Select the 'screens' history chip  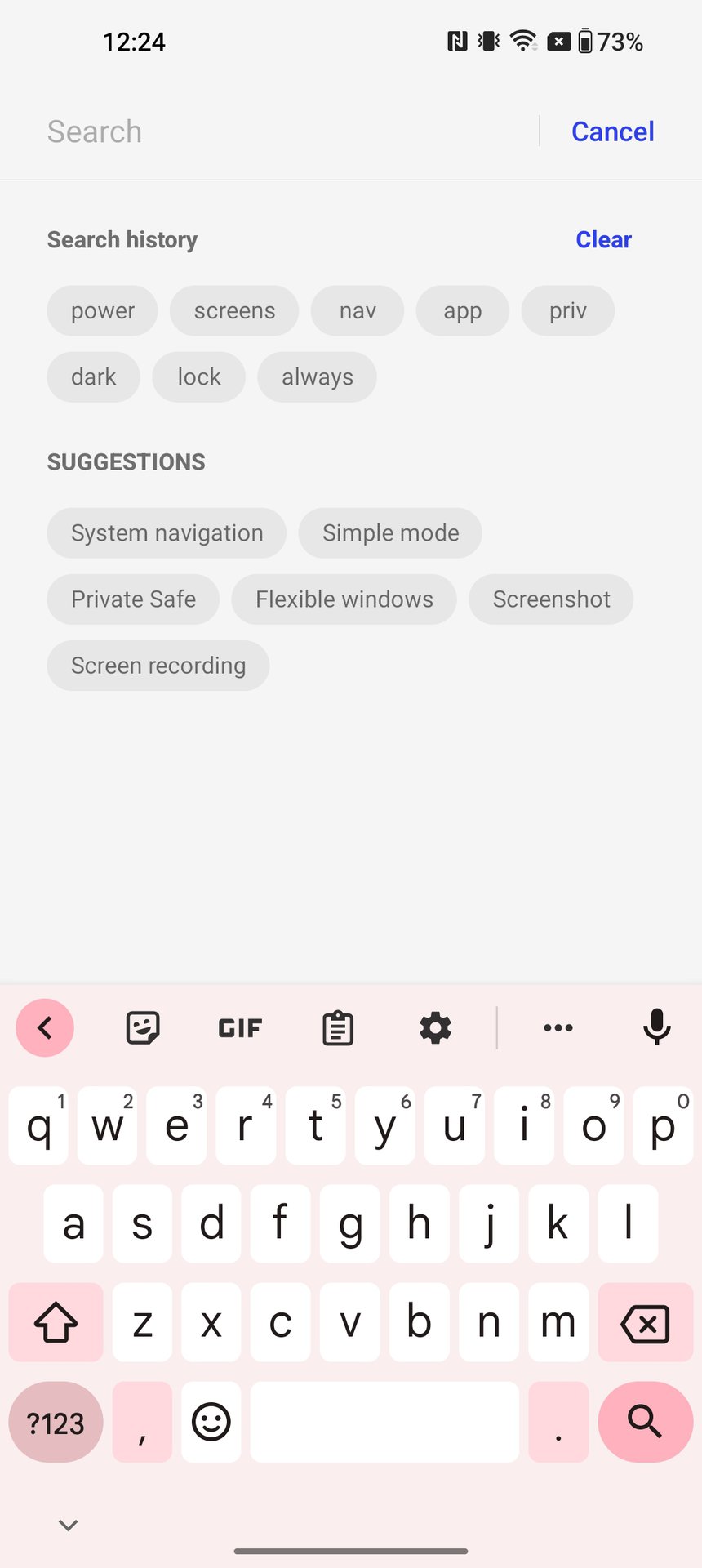click(234, 310)
